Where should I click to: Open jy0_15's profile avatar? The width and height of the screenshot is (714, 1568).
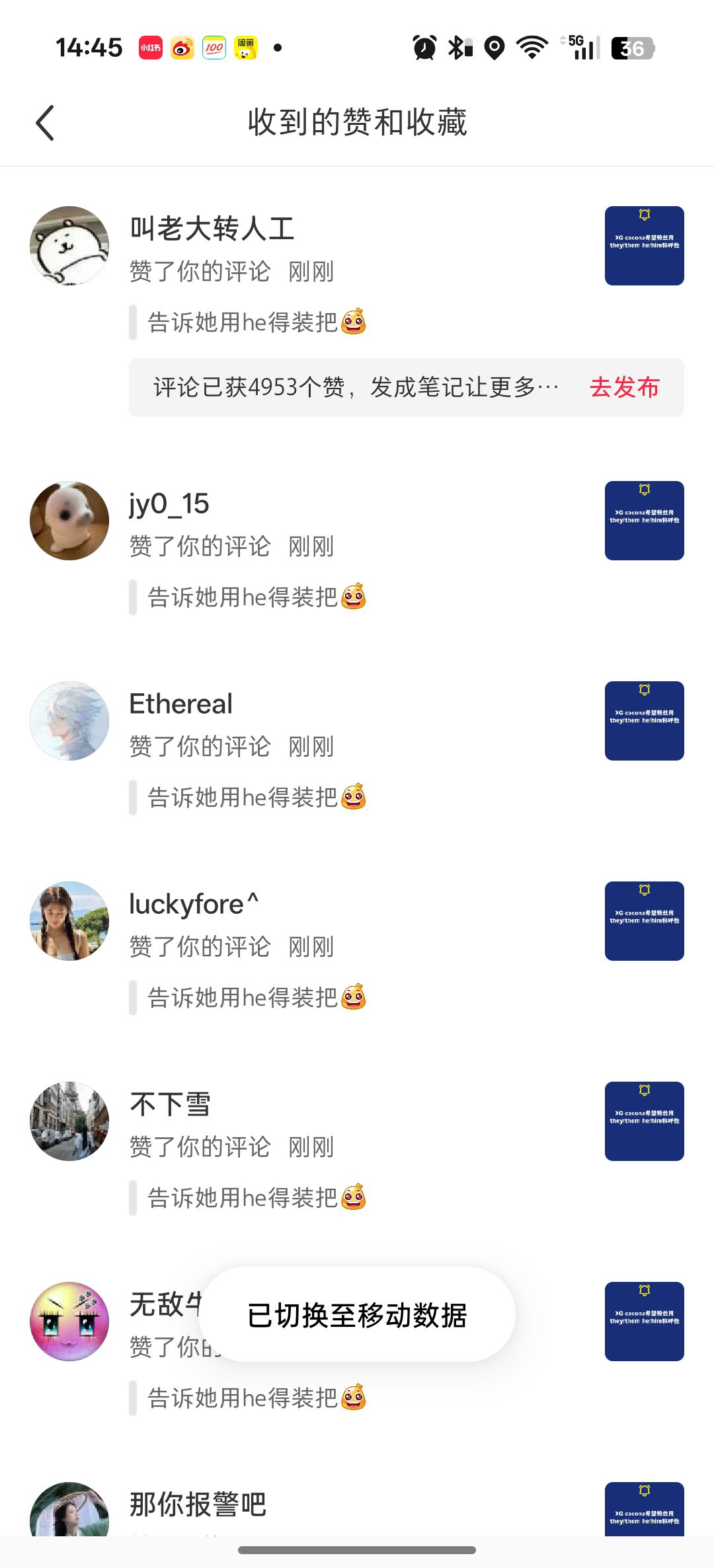[x=69, y=521]
